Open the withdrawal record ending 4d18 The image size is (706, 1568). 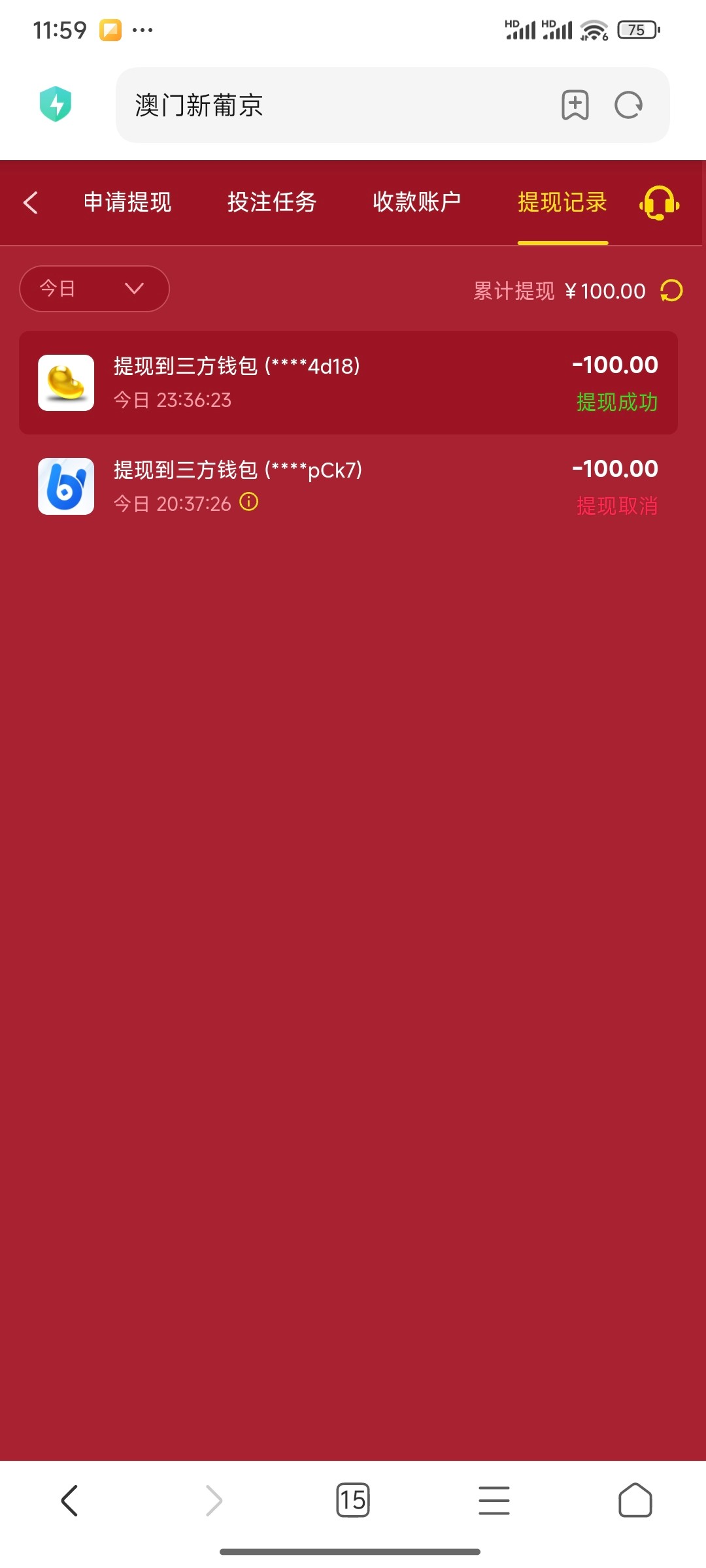click(348, 383)
